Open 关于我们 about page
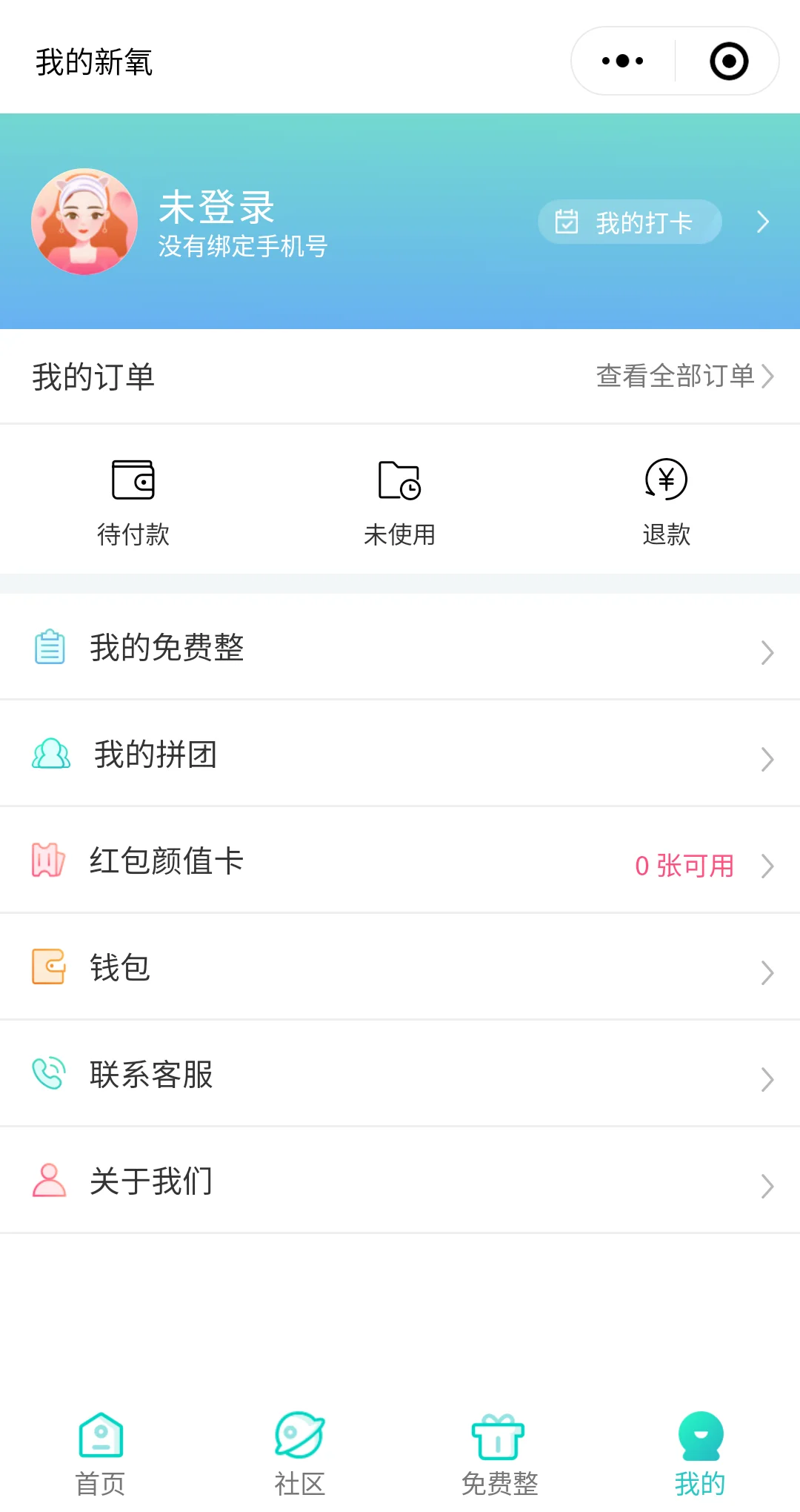 [400, 1181]
